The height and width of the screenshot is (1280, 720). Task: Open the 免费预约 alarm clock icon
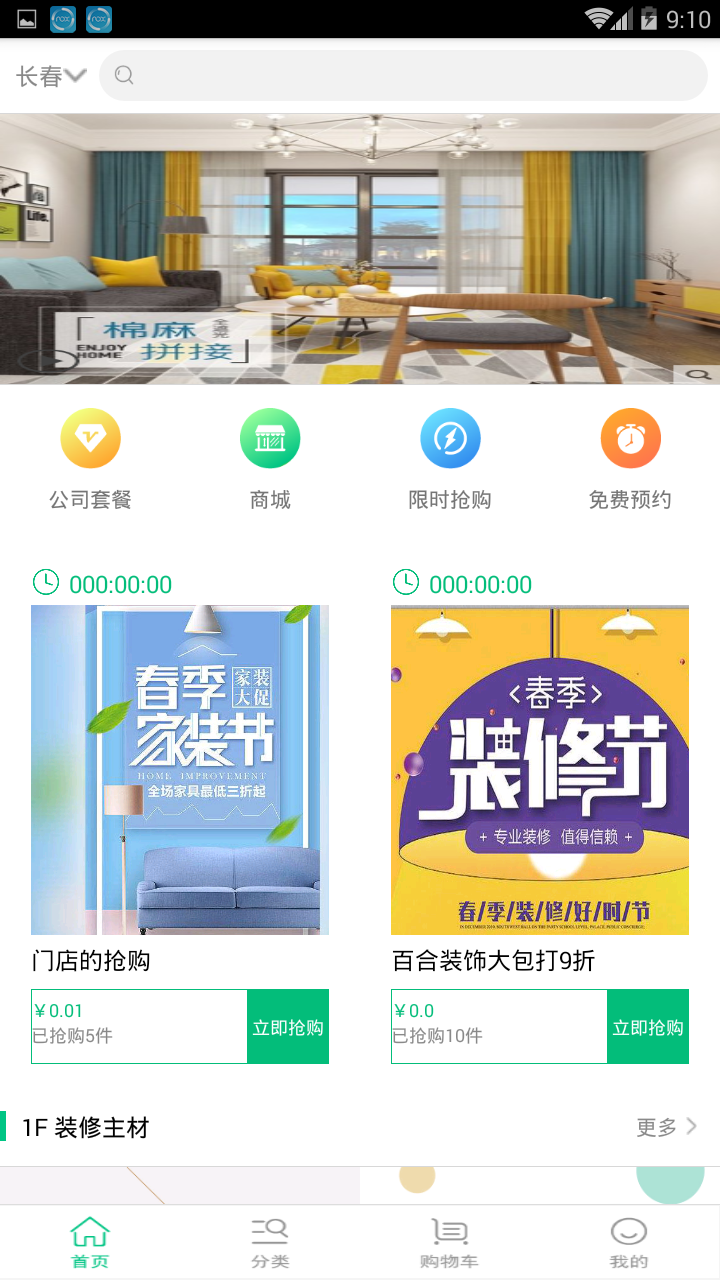pyautogui.click(x=630, y=437)
